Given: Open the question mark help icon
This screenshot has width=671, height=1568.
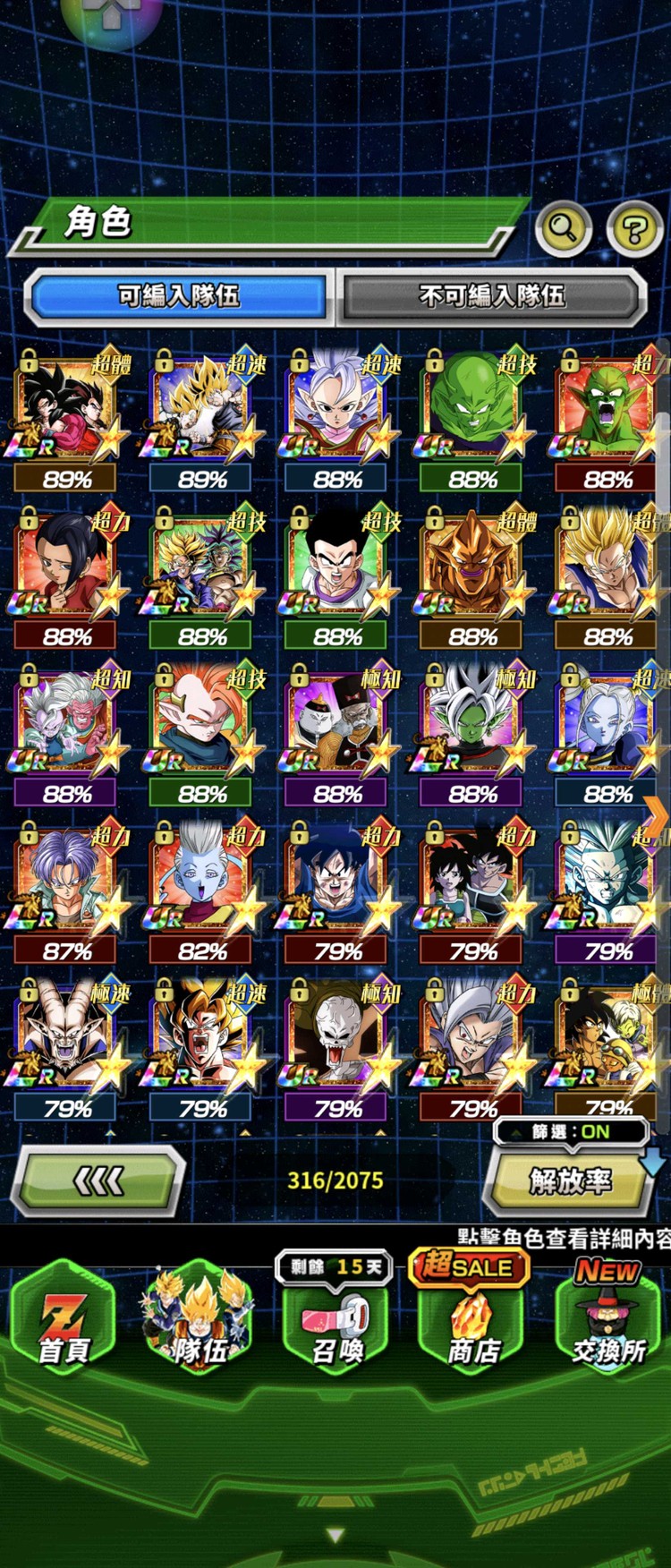Looking at the screenshot, I should coord(634,230).
